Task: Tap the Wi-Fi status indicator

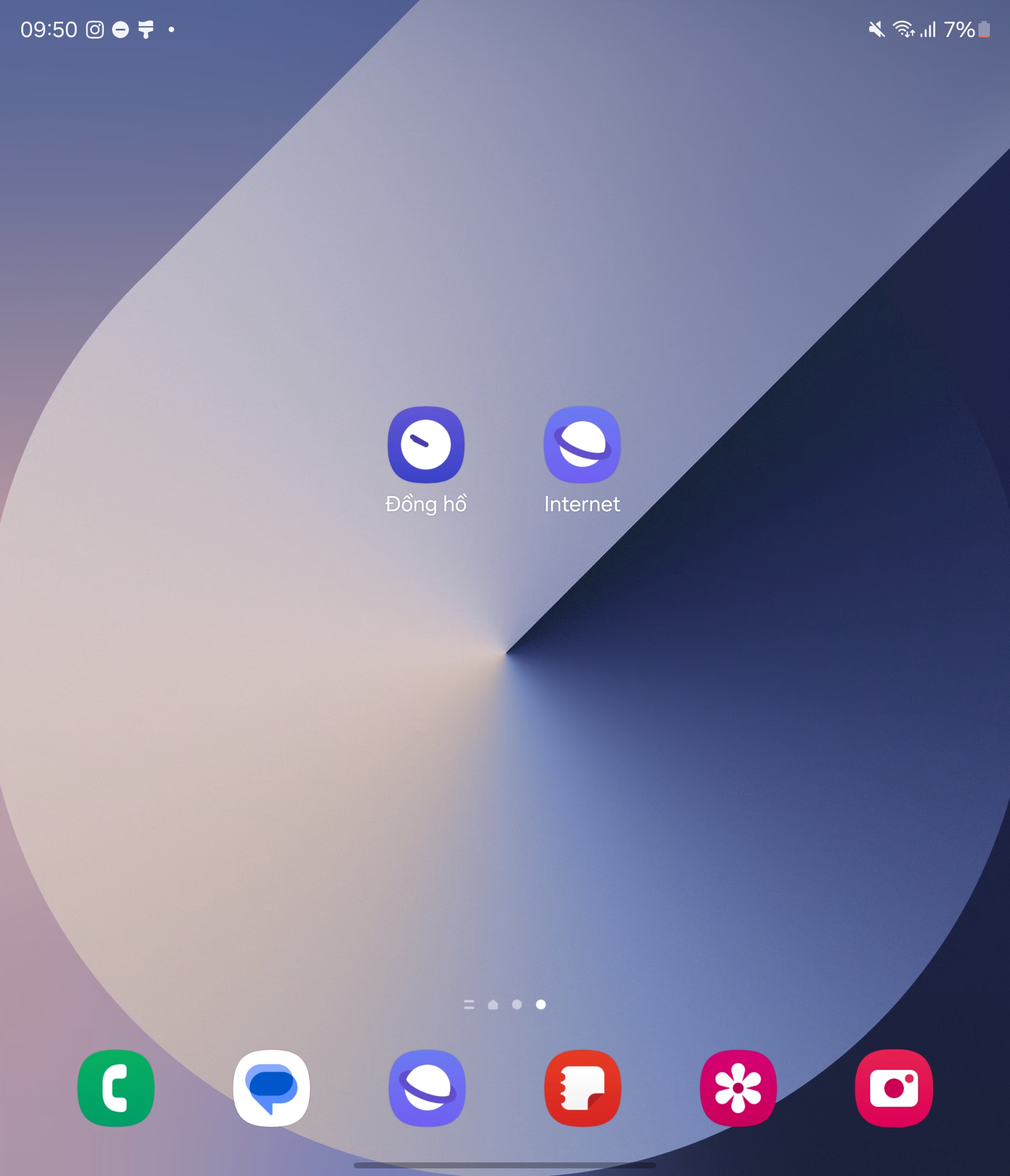Action: click(903, 29)
